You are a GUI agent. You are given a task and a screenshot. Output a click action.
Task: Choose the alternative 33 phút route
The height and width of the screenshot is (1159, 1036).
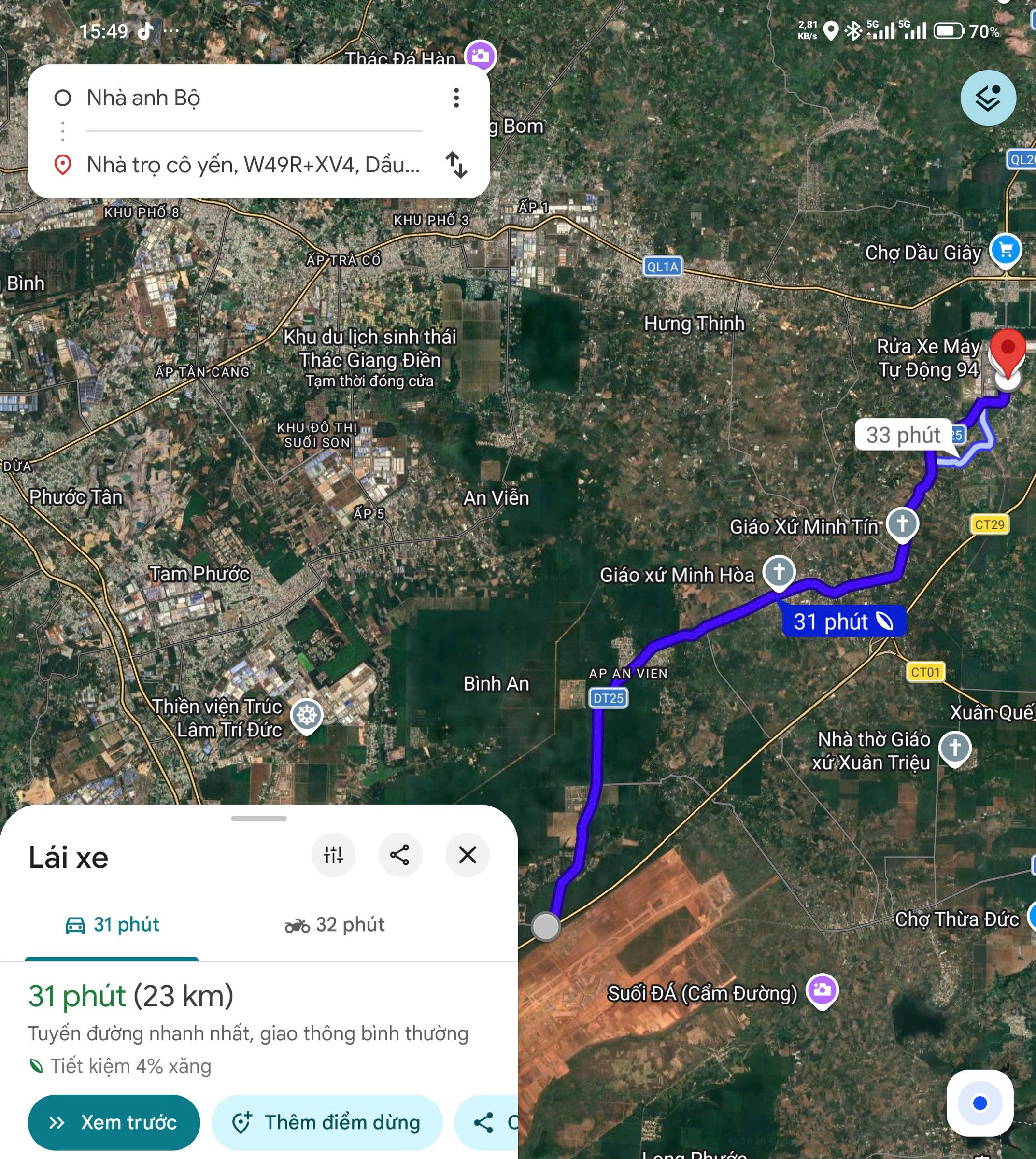[903, 435]
